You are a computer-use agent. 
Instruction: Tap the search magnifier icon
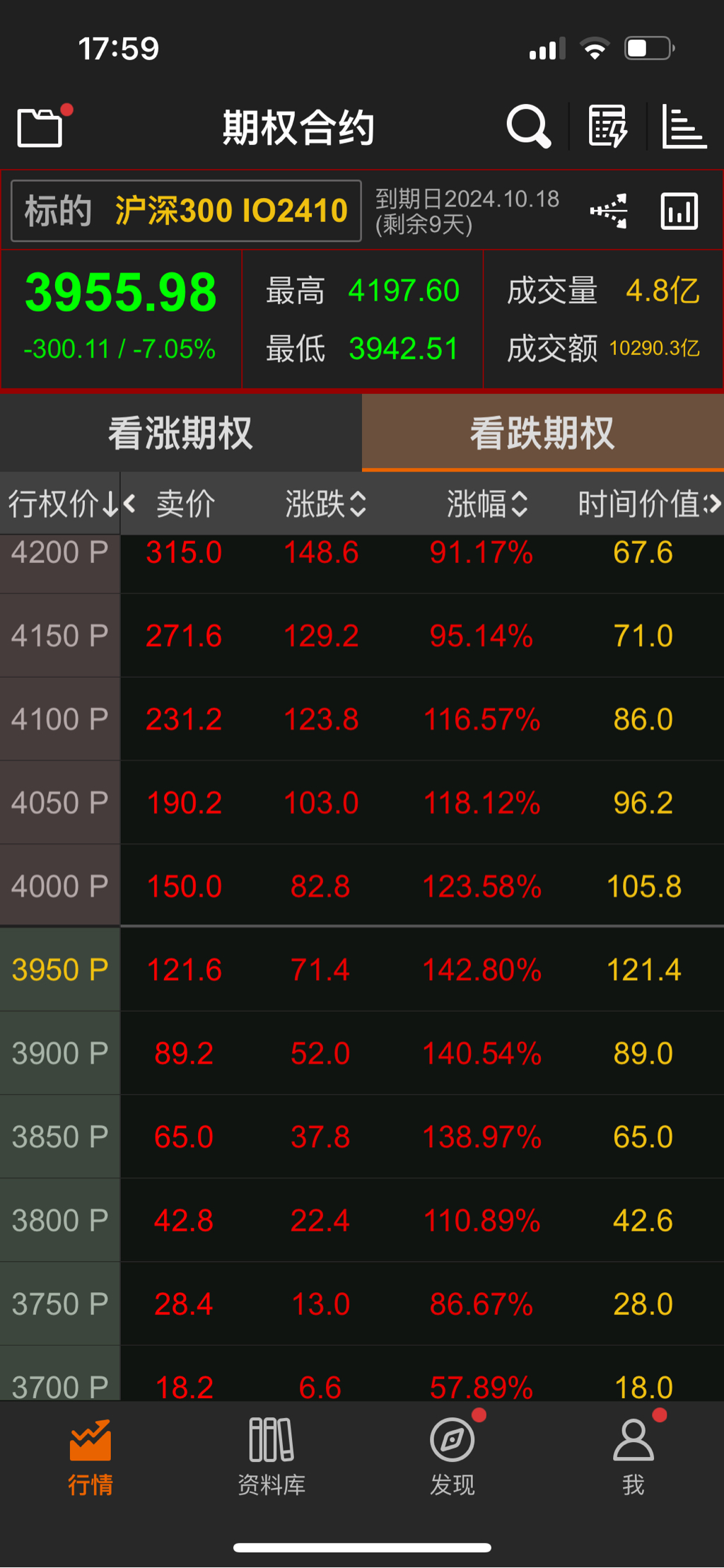click(x=528, y=127)
